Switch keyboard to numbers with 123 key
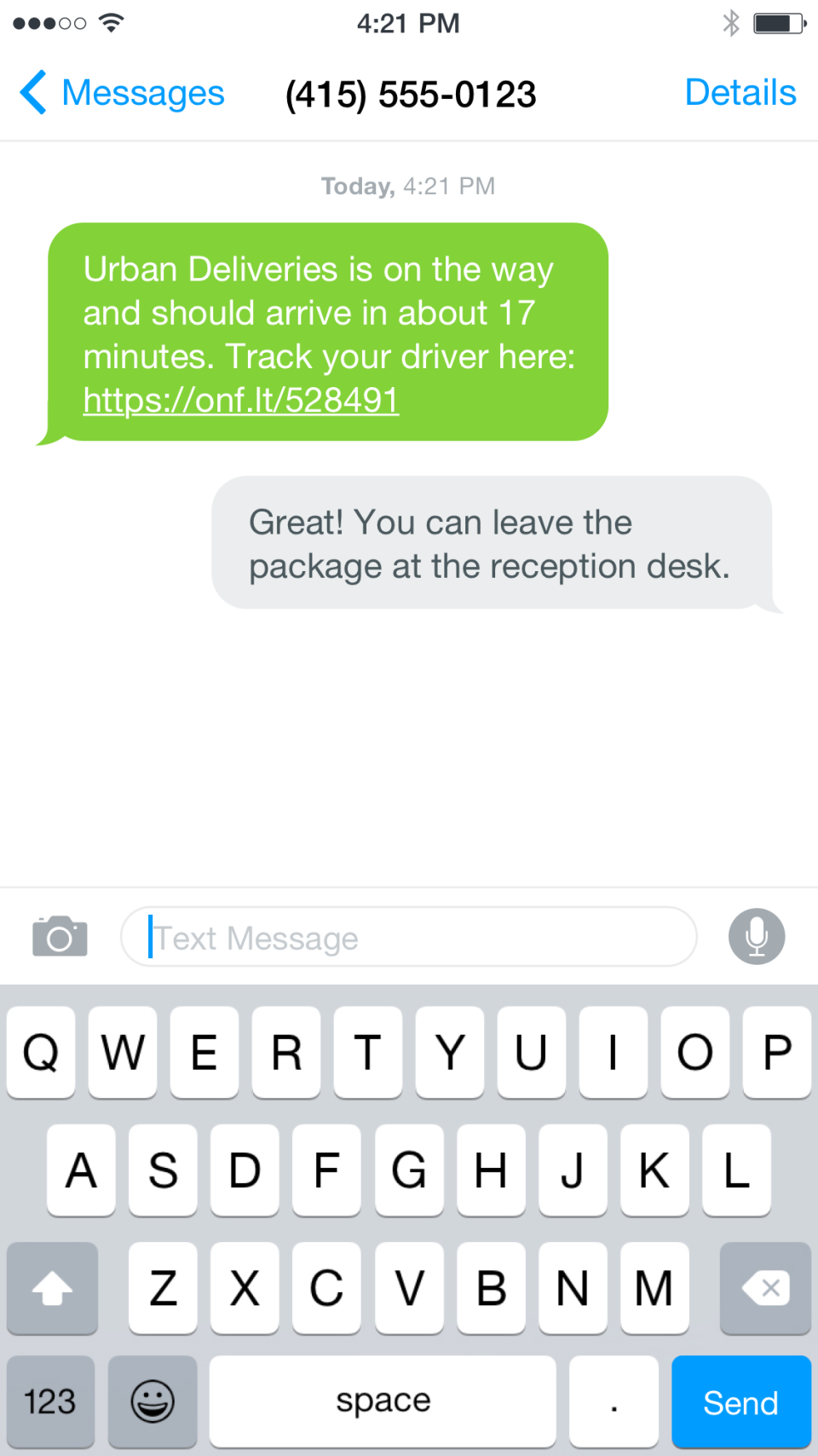This screenshot has width=818, height=1456. [x=50, y=1402]
